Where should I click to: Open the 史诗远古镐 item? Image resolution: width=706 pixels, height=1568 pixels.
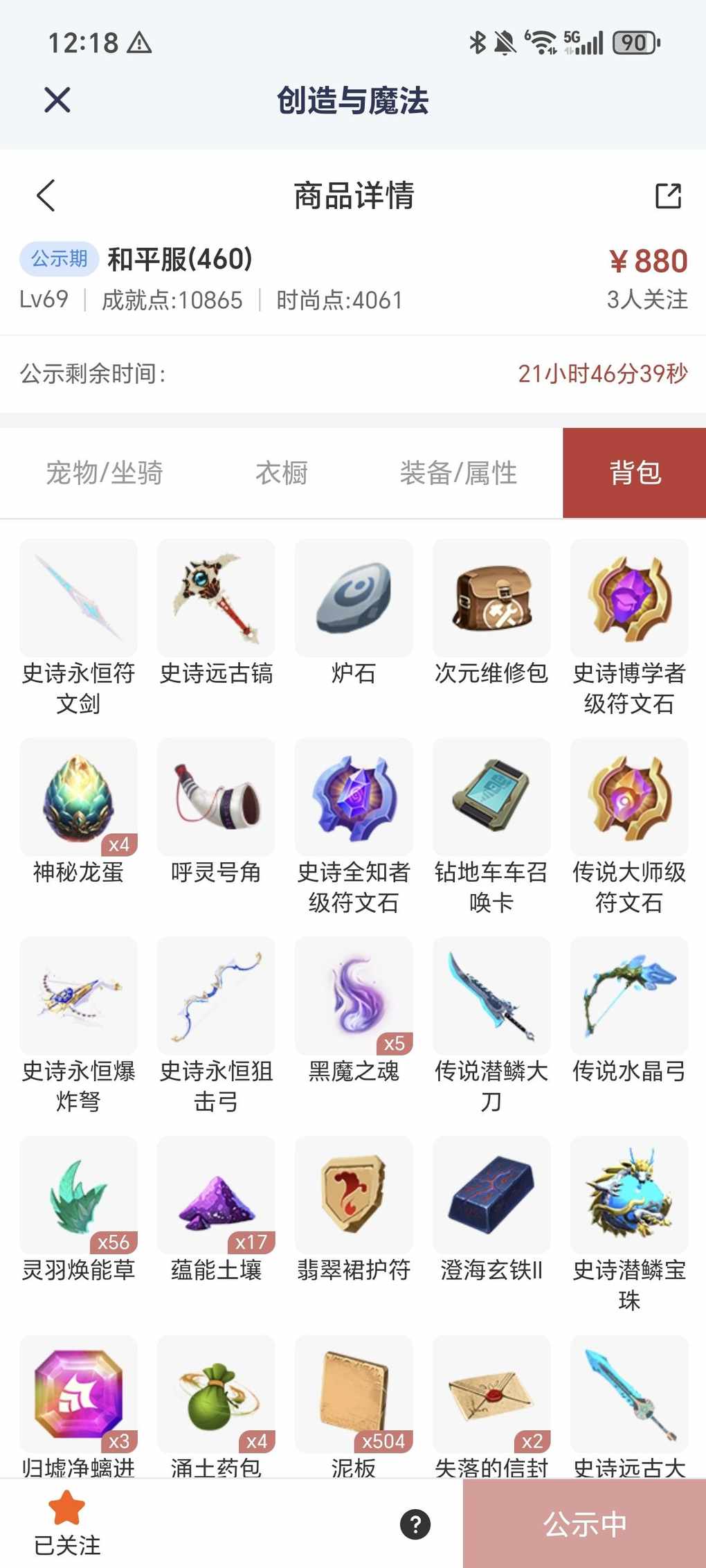pyautogui.click(x=216, y=598)
